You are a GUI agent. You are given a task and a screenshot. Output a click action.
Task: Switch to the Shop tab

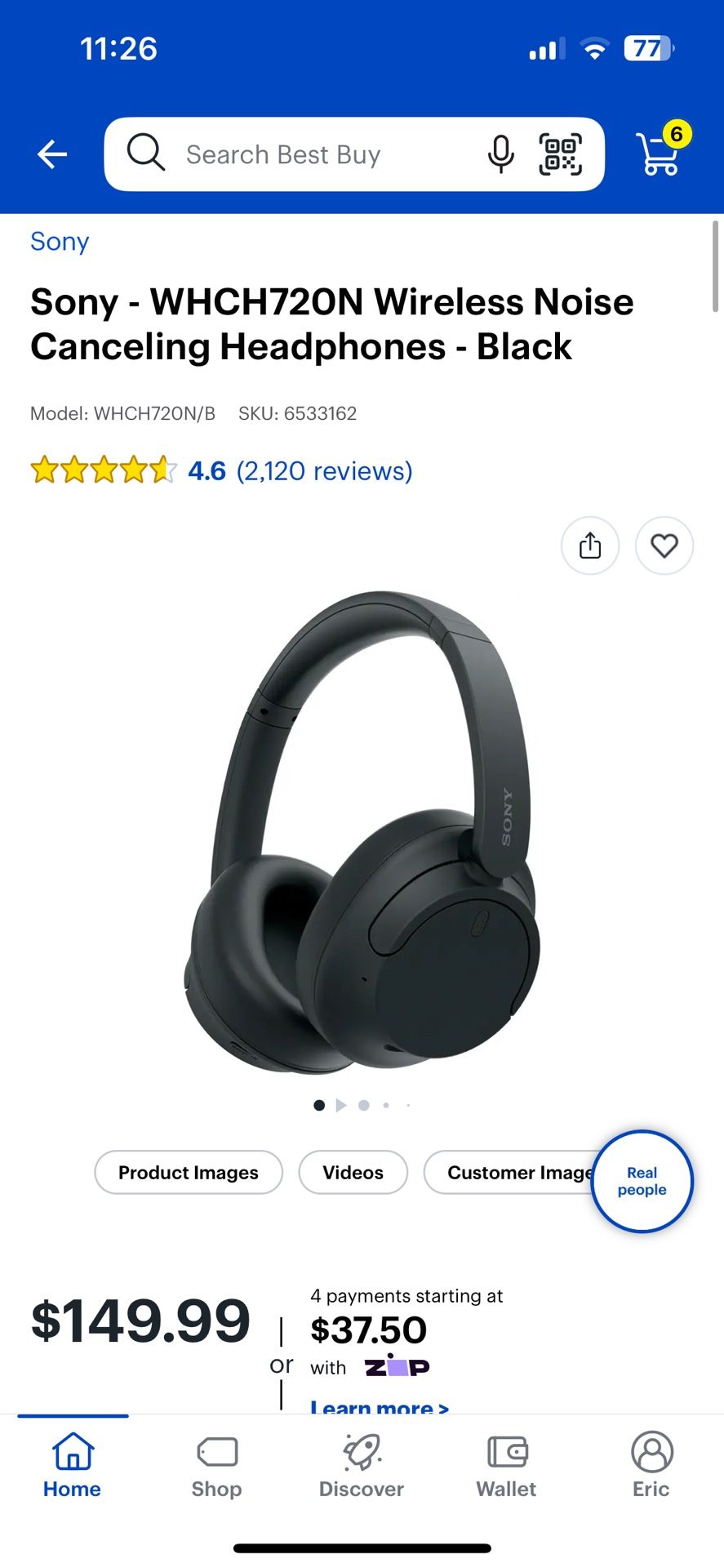pos(216,1468)
